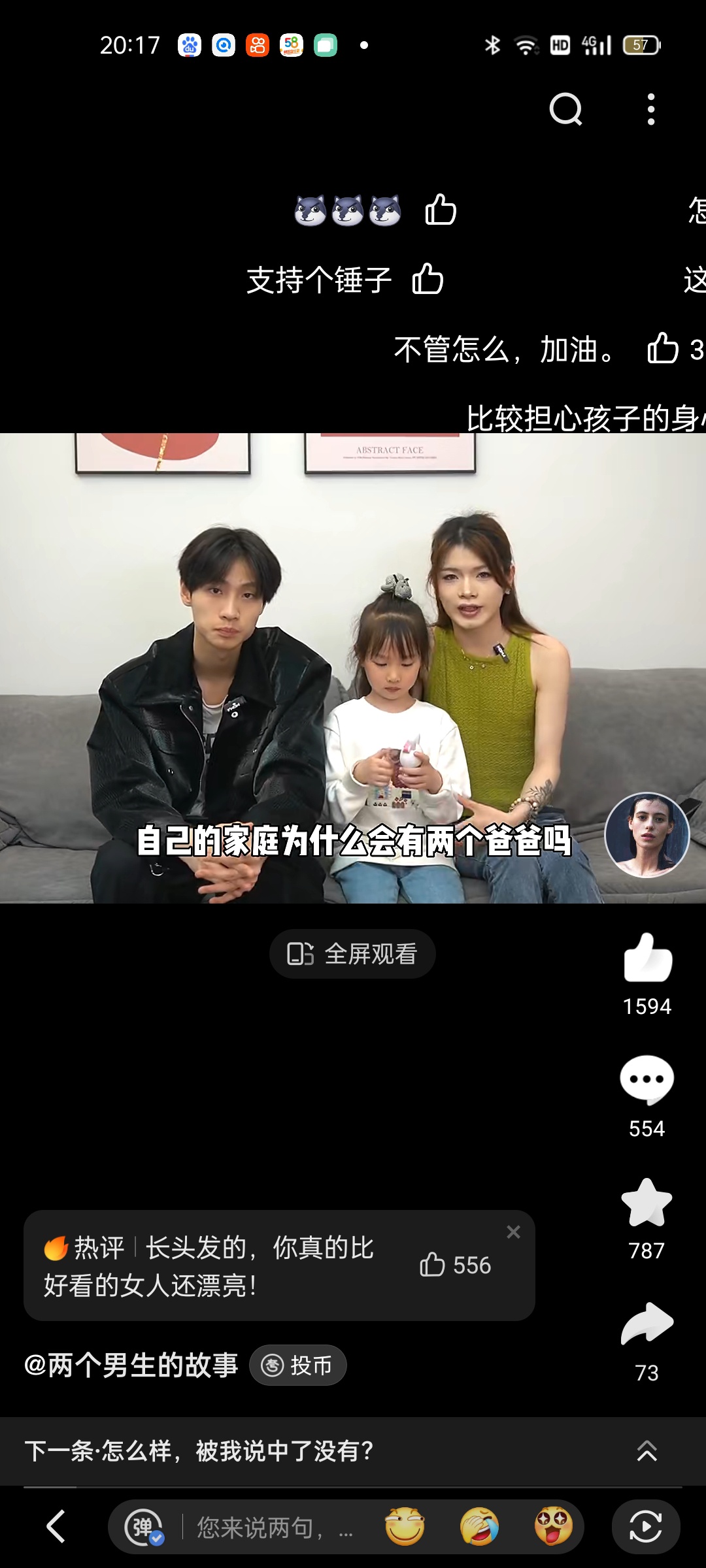The height and width of the screenshot is (1568, 706).
Task: Open the search icon at top
Action: point(565,109)
